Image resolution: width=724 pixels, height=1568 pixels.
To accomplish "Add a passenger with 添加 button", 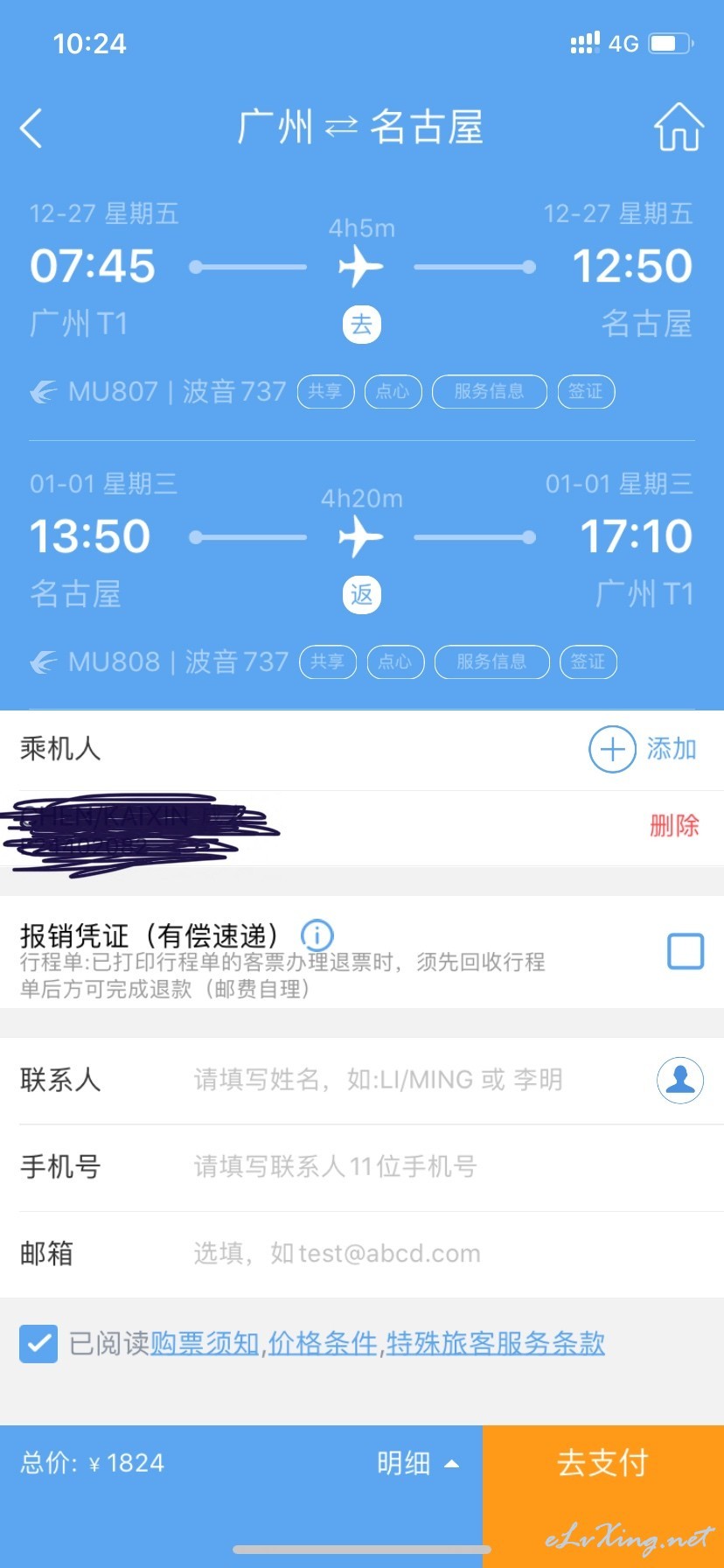I will tap(643, 749).
